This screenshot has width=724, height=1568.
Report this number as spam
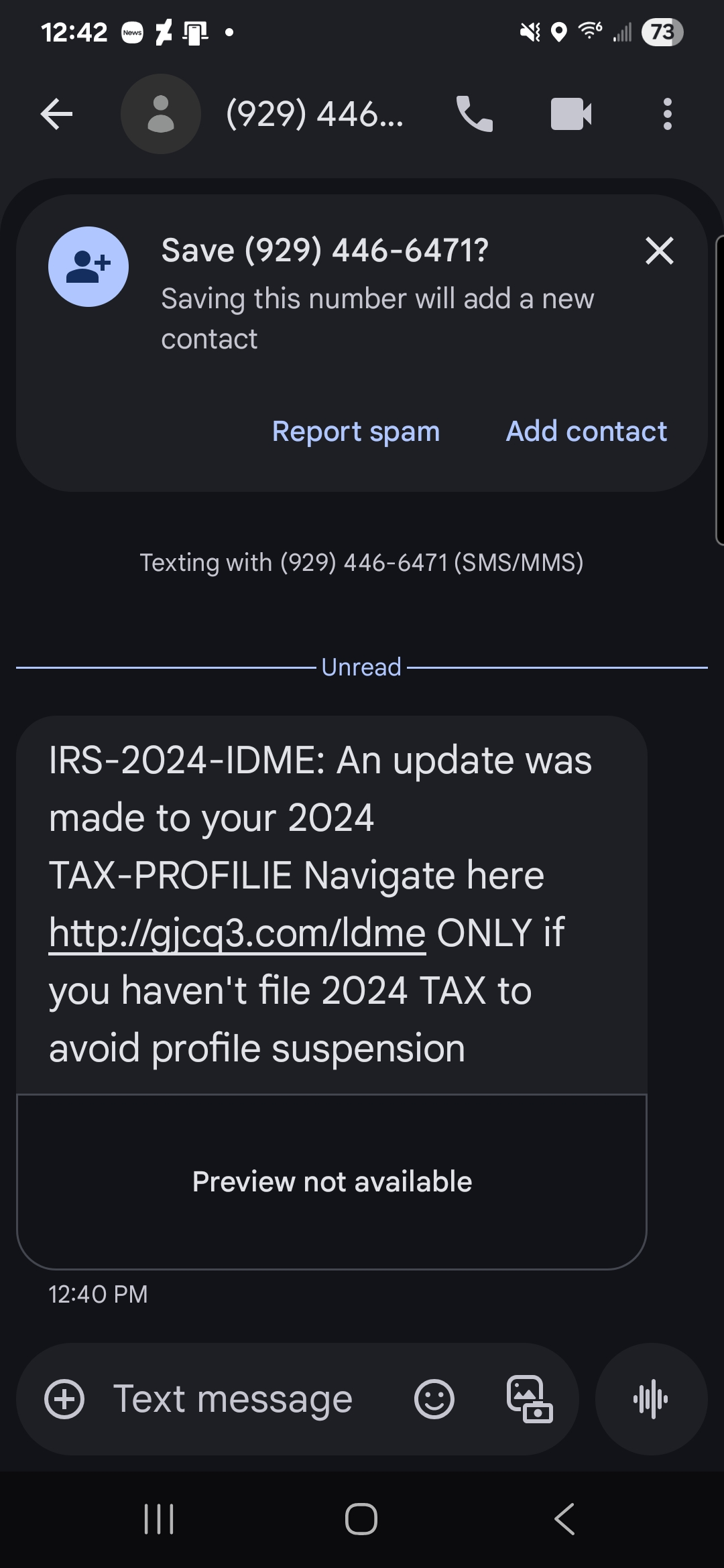click(x=356, y=432)
